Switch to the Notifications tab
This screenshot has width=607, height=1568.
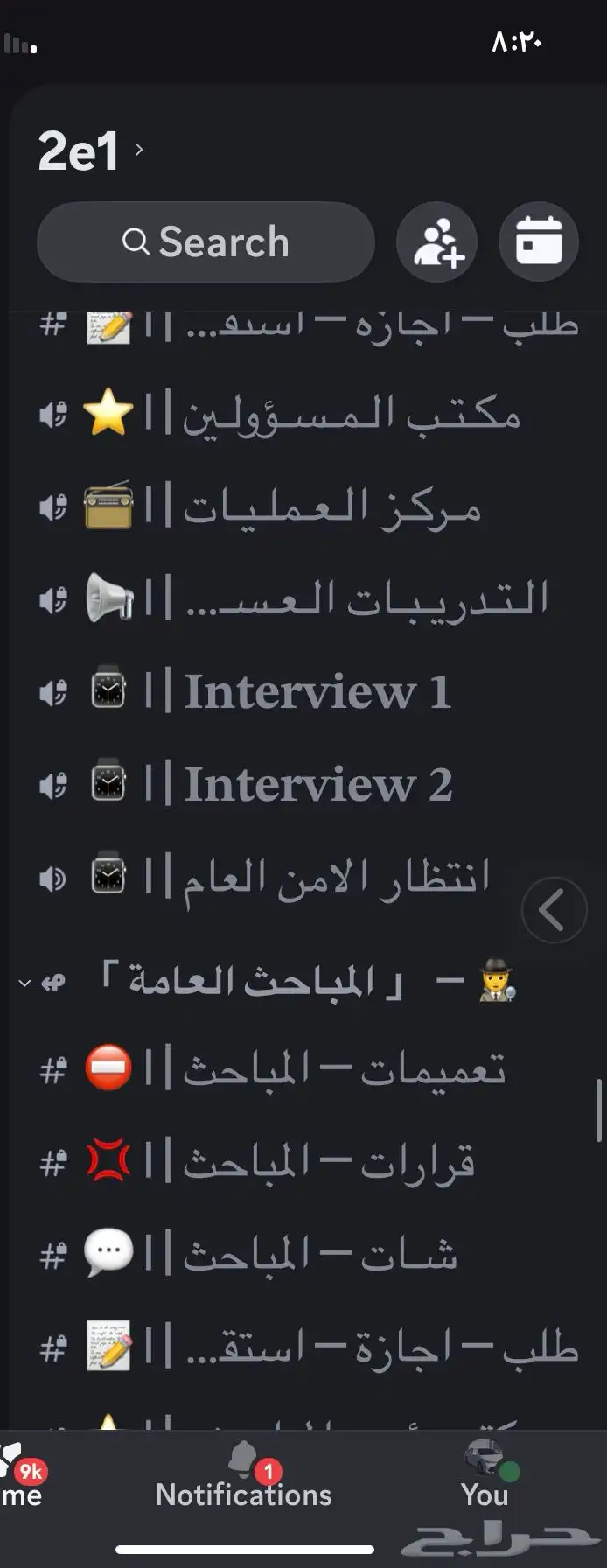point(244,1479)
